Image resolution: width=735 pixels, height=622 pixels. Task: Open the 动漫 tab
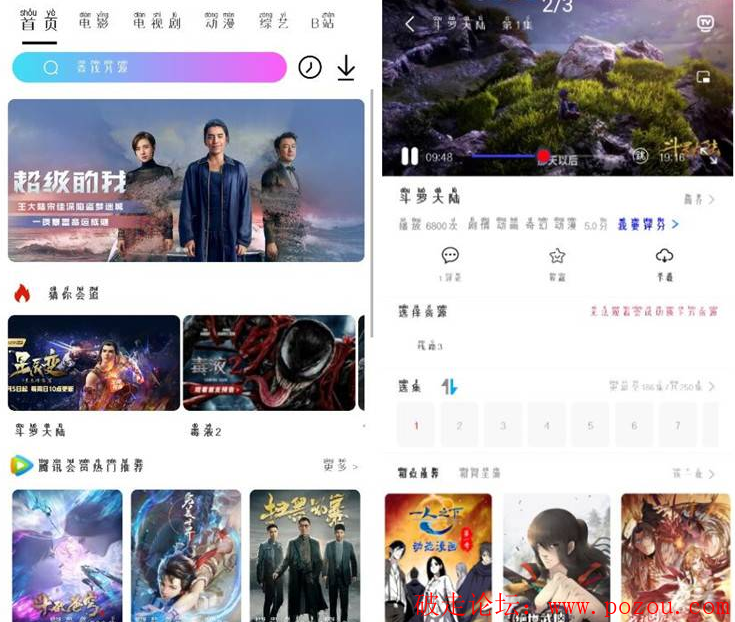pos(219,21)
